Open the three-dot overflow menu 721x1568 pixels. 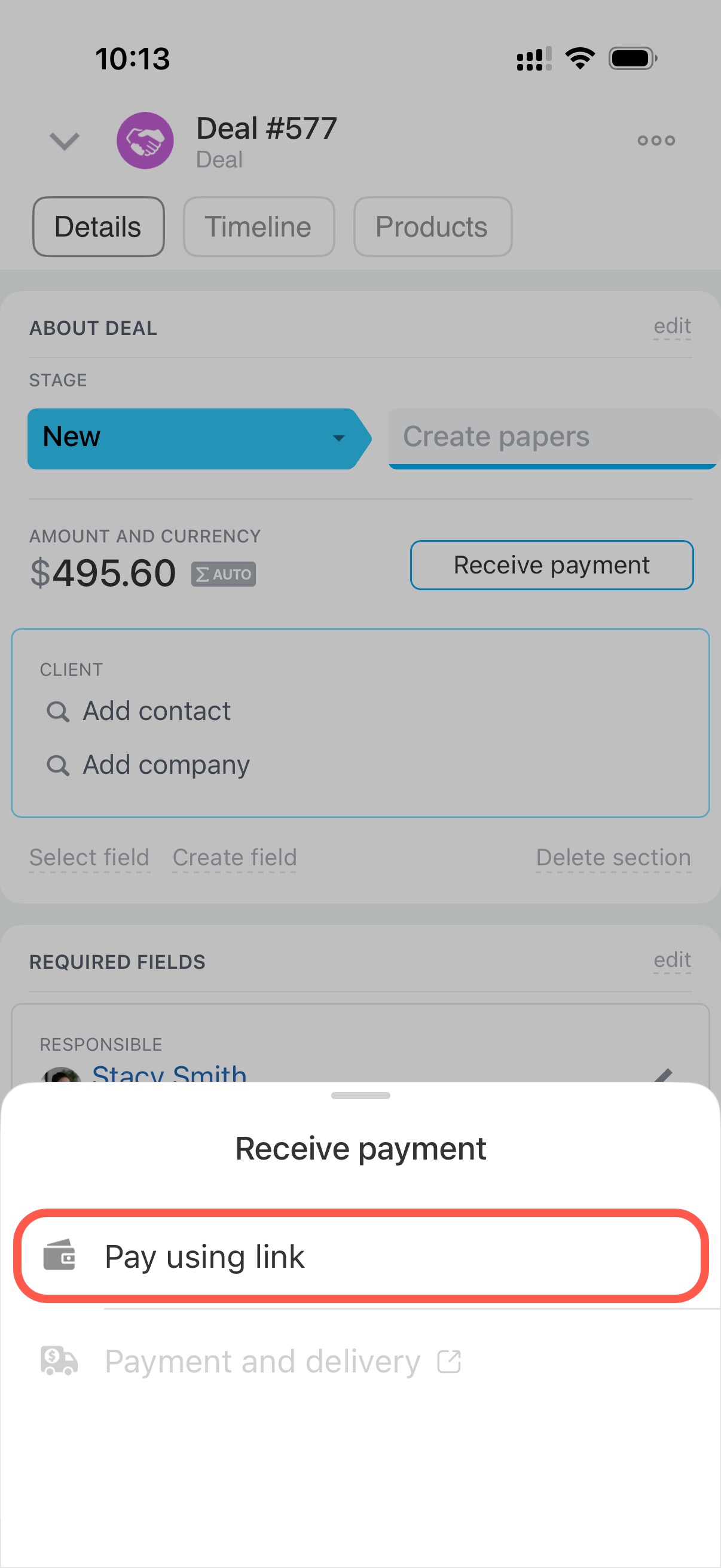pyautogui.click(x=656, y=141)
